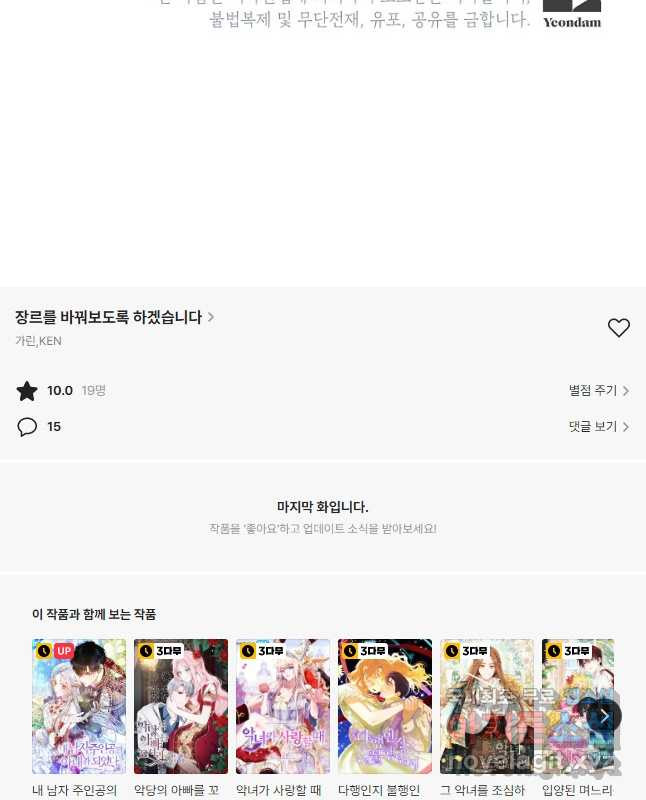646x800 pixels.
Task: Open recommended title 악당의 아빠를 꼬
Action: pos(181,707)
